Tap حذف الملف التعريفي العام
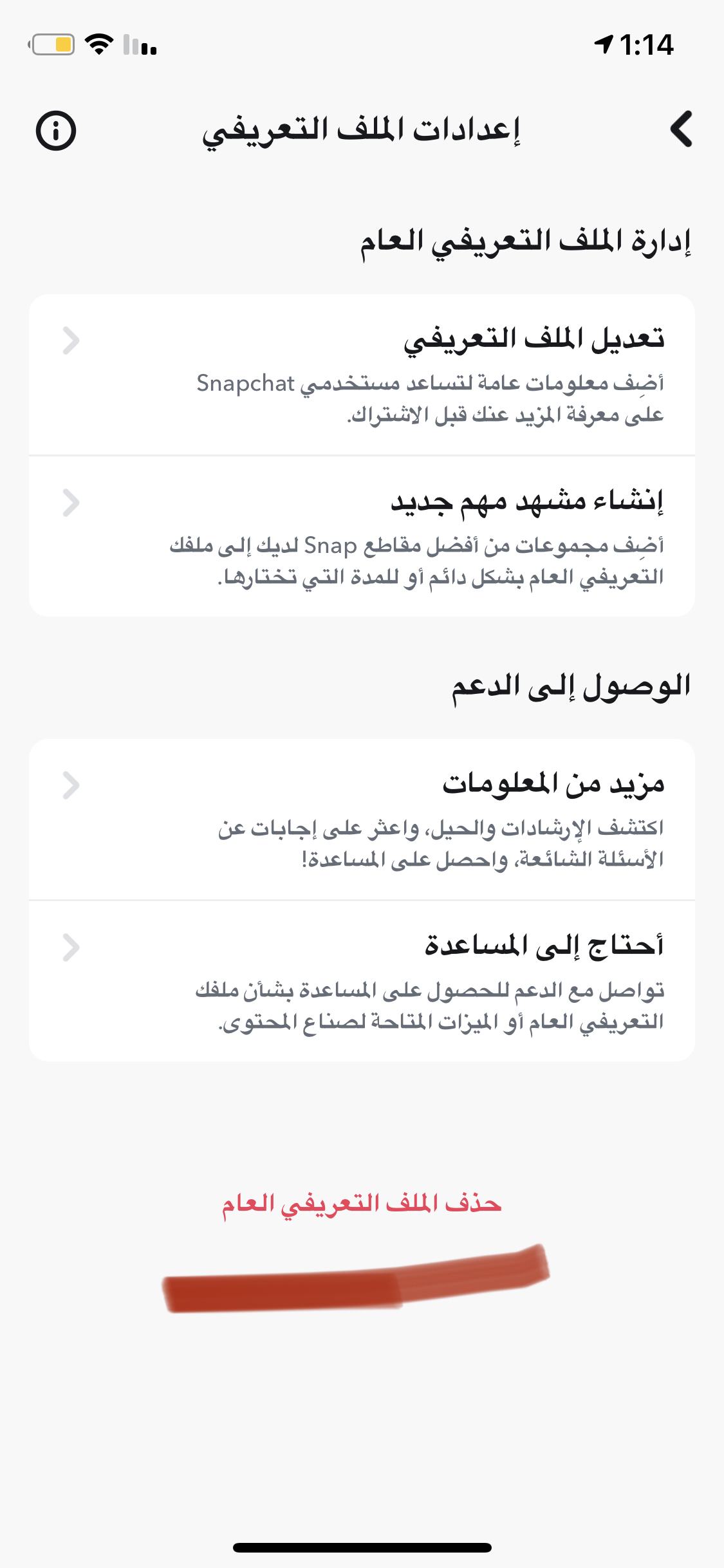Image resolution: width=724 pixels, height=1568 pixels. (x=362, y=1204)
